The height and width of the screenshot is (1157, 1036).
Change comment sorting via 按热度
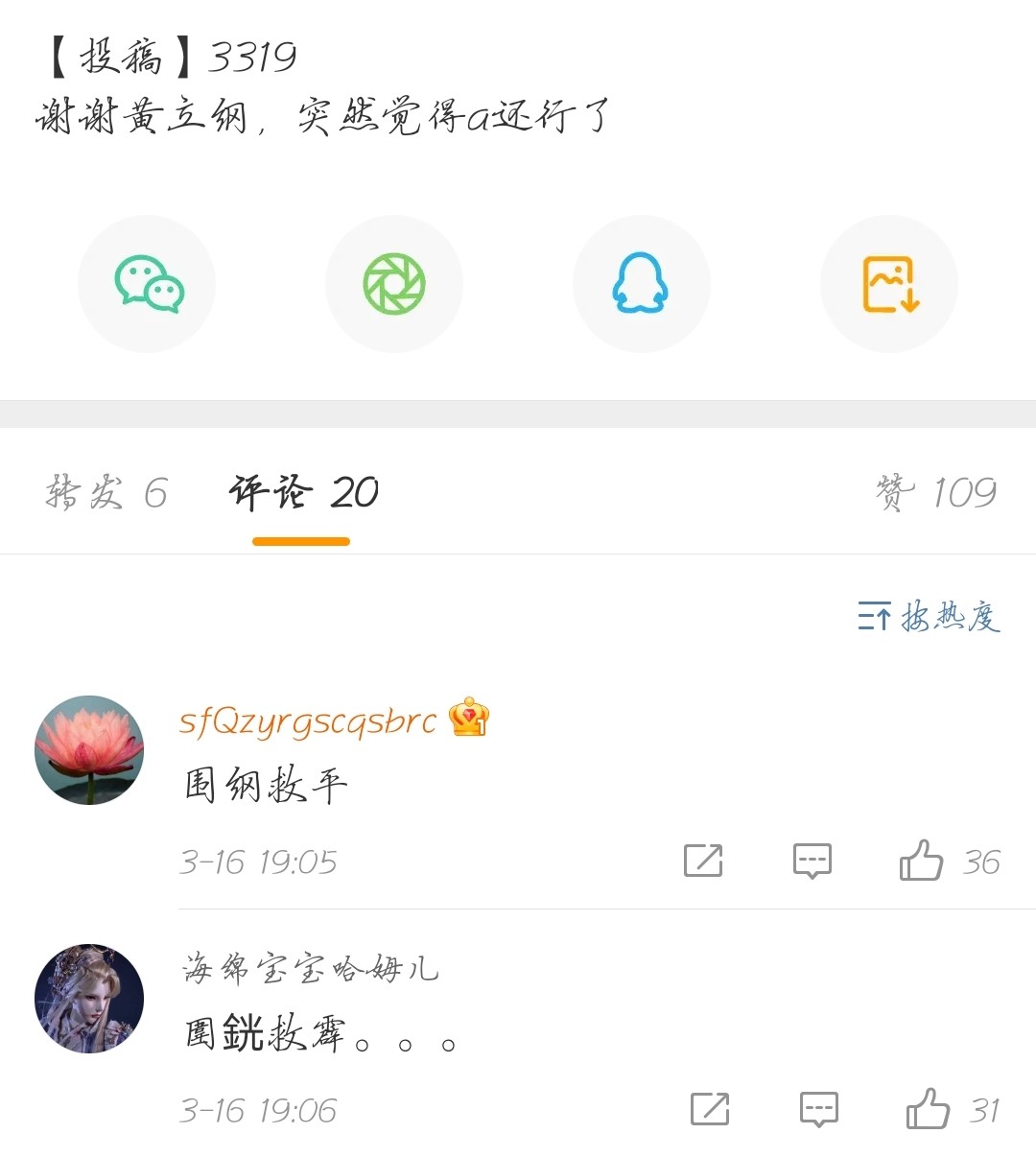pos(929,616)
